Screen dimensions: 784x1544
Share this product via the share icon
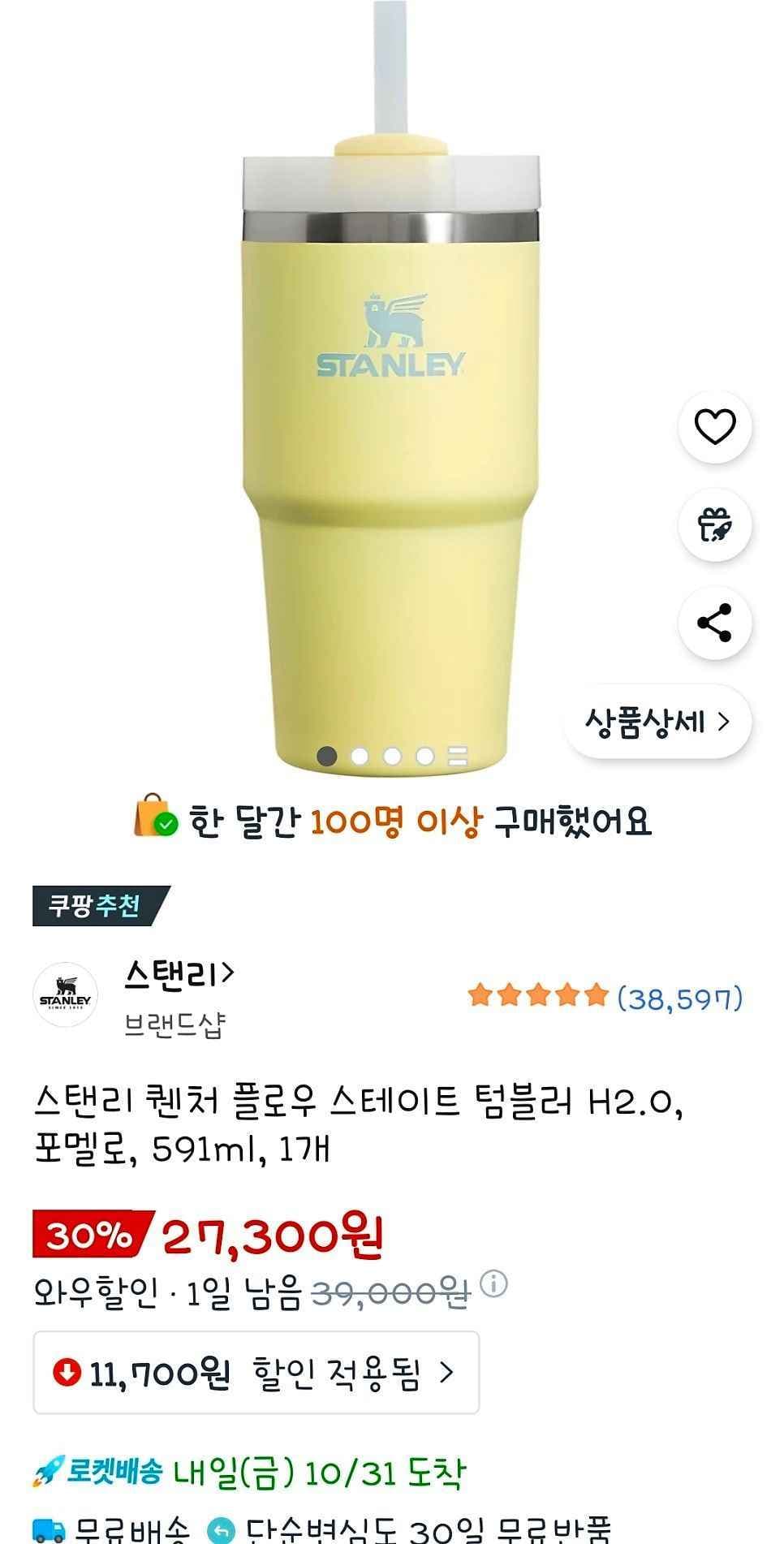pos(714,622)
